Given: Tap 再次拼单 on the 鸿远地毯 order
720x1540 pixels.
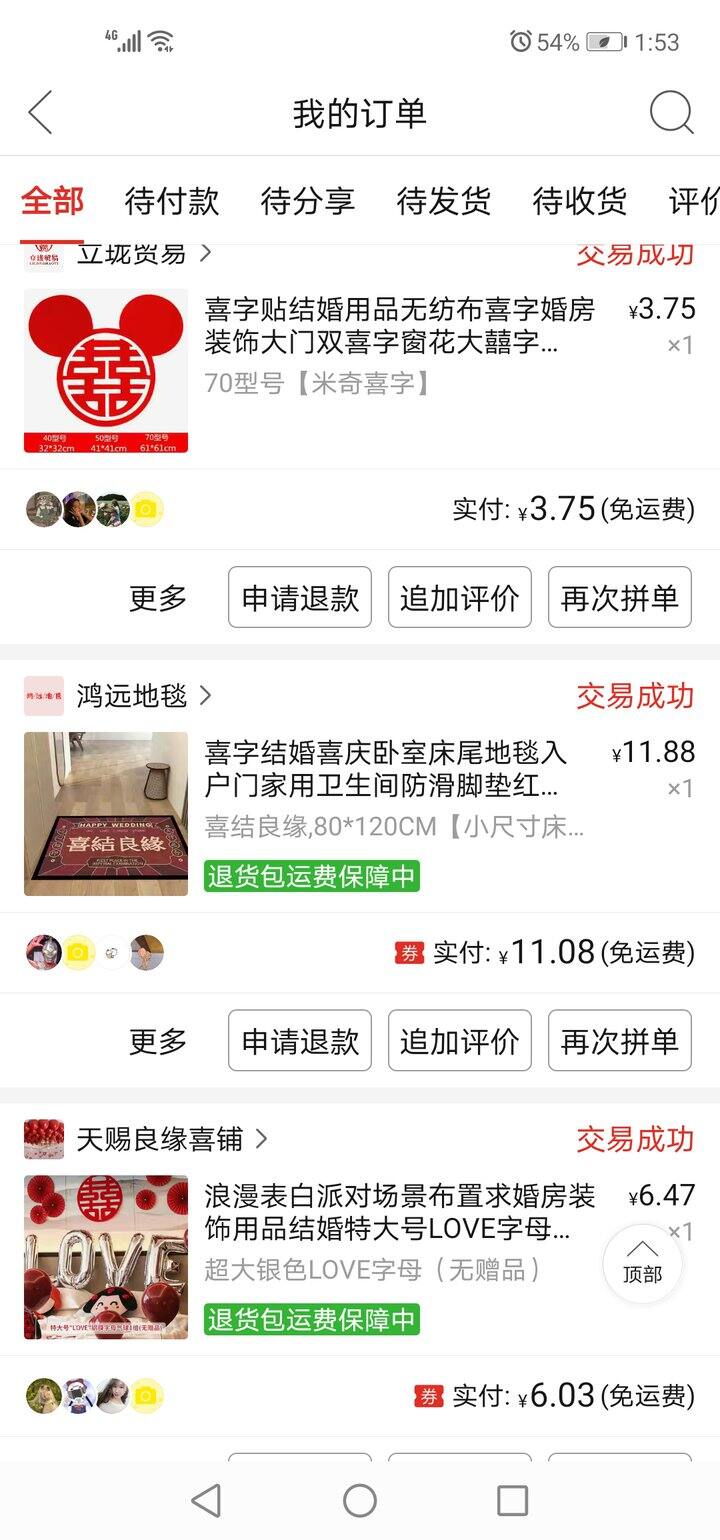Looking at the screenshot, I should tap(620, 1041).
